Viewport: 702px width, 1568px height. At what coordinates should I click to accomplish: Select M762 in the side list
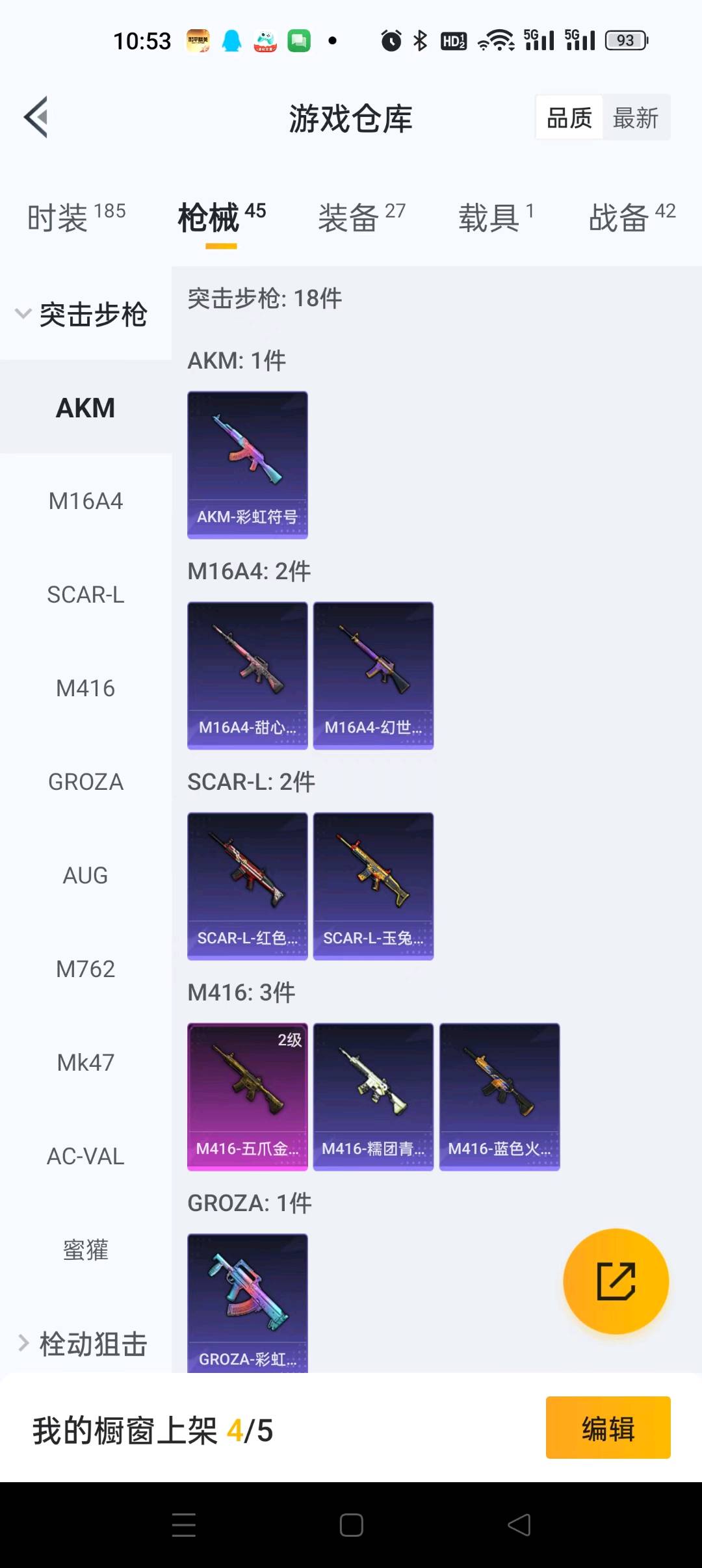click(x=85, y=969)
